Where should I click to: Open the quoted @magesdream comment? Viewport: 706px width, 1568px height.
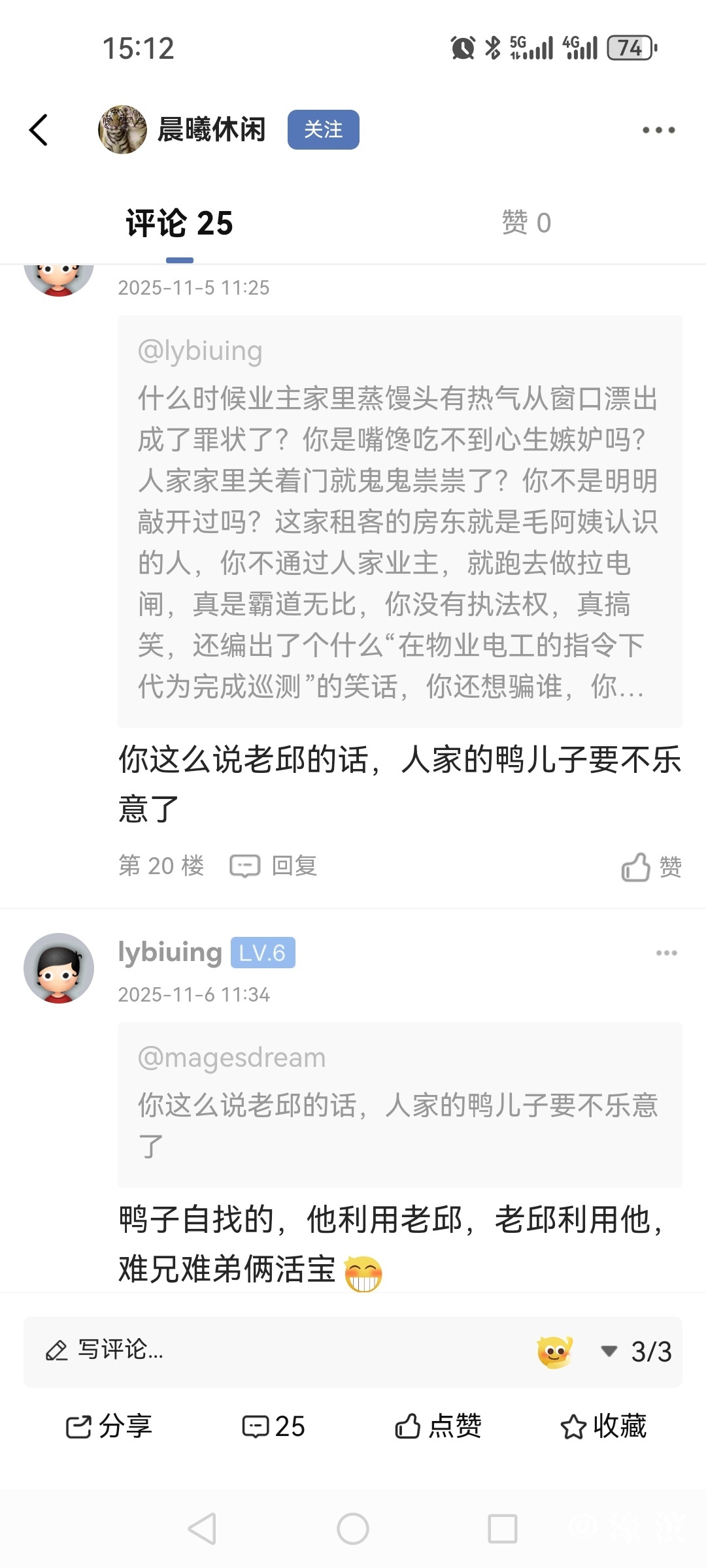399,1104
